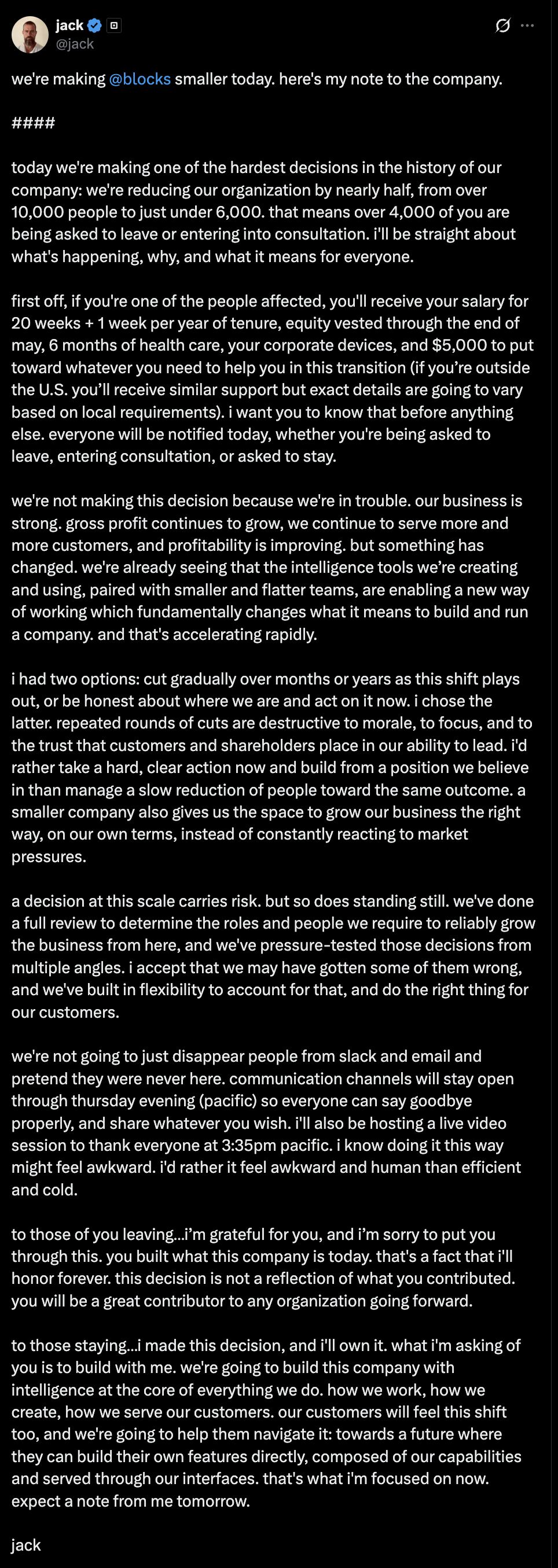Open the post's overflow menu
This screenshot has width=558, height=1568.
(527, 25)
